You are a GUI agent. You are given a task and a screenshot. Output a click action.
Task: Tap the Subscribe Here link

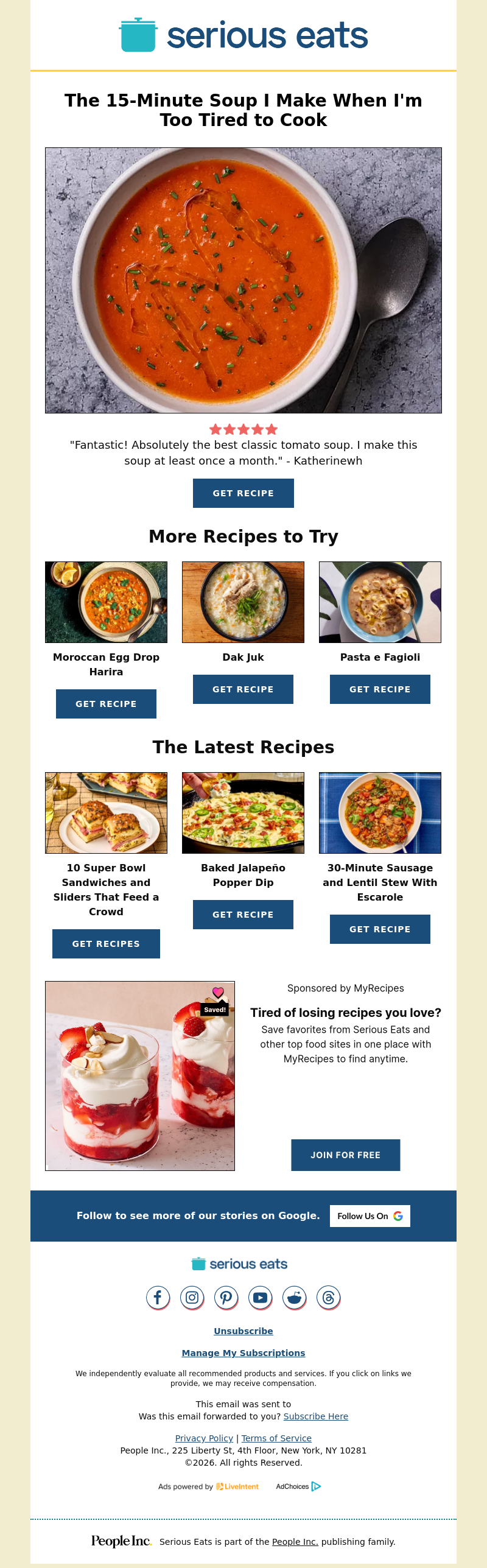[315, 1416]
